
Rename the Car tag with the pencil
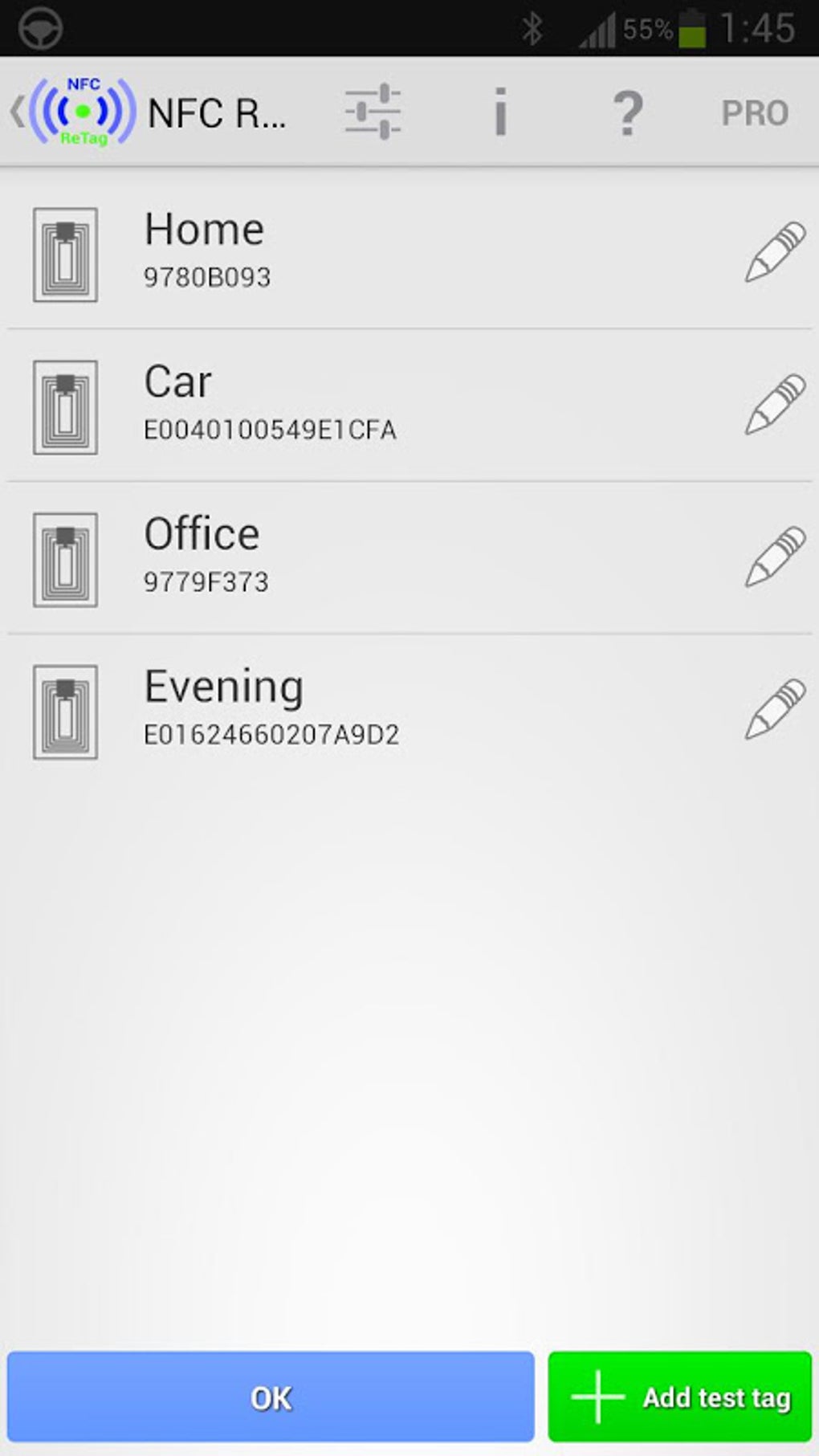coord(774,406)
